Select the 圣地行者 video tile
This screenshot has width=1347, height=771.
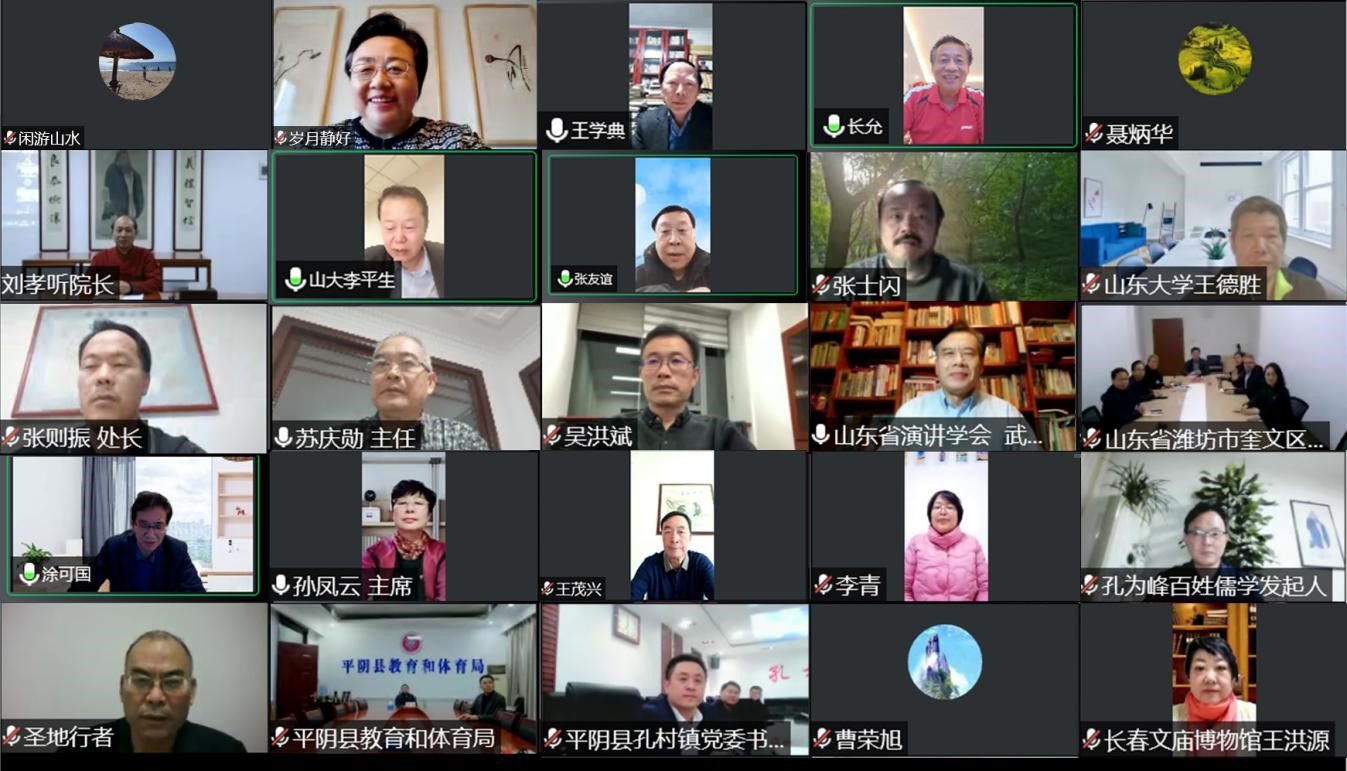[134, 678]
